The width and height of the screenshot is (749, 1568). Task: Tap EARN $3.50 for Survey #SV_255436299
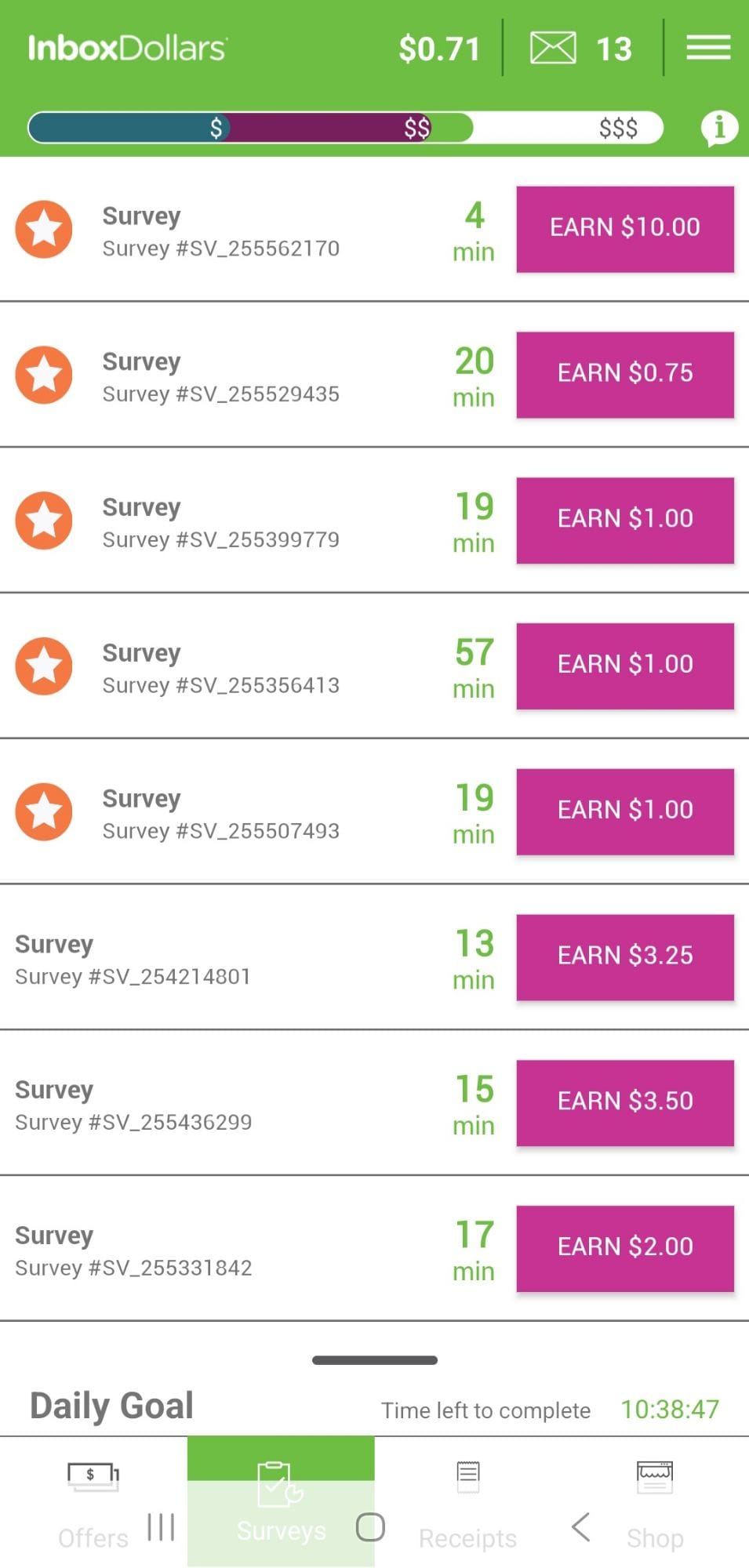coord(624,1102)
